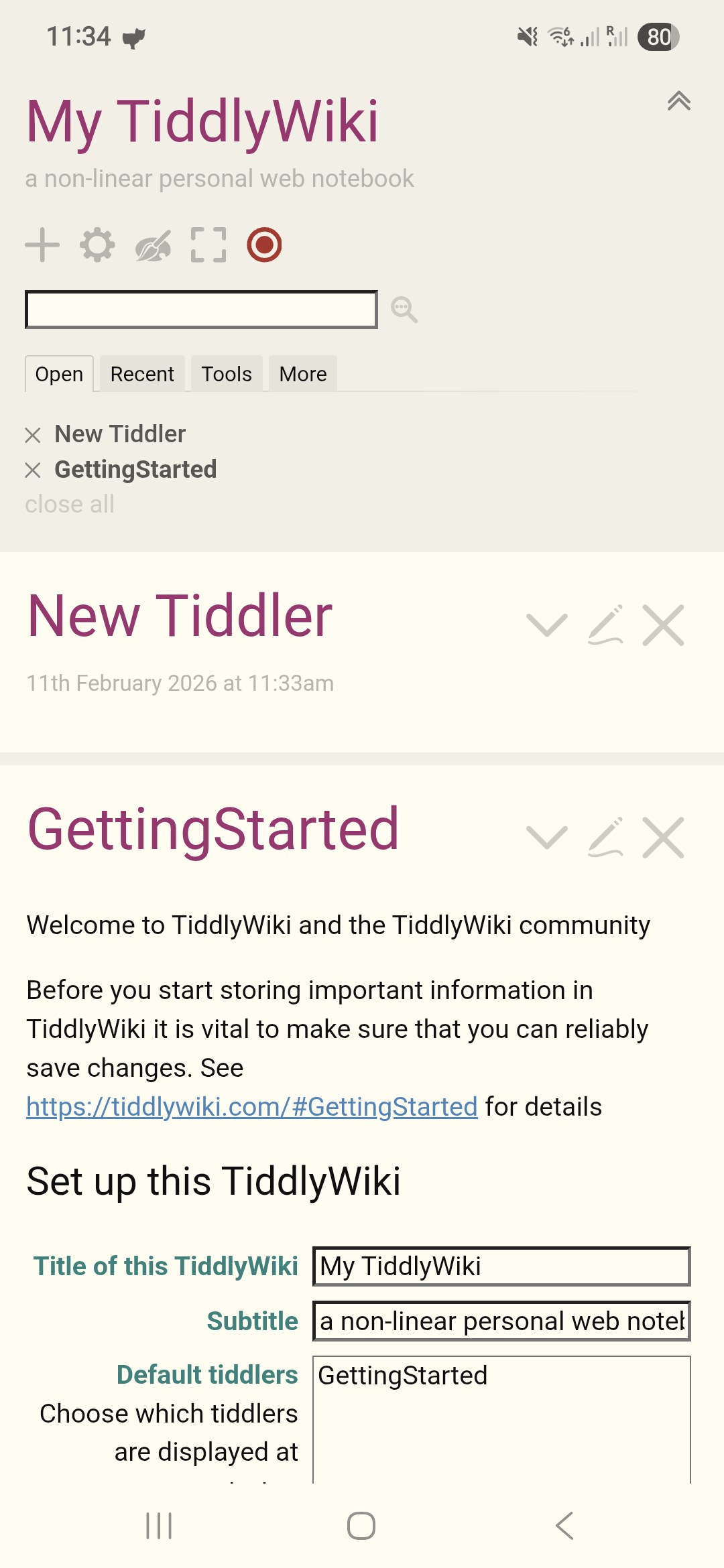Tap the close all link
The image size is (724, 1568).
[x=70, y=504]
